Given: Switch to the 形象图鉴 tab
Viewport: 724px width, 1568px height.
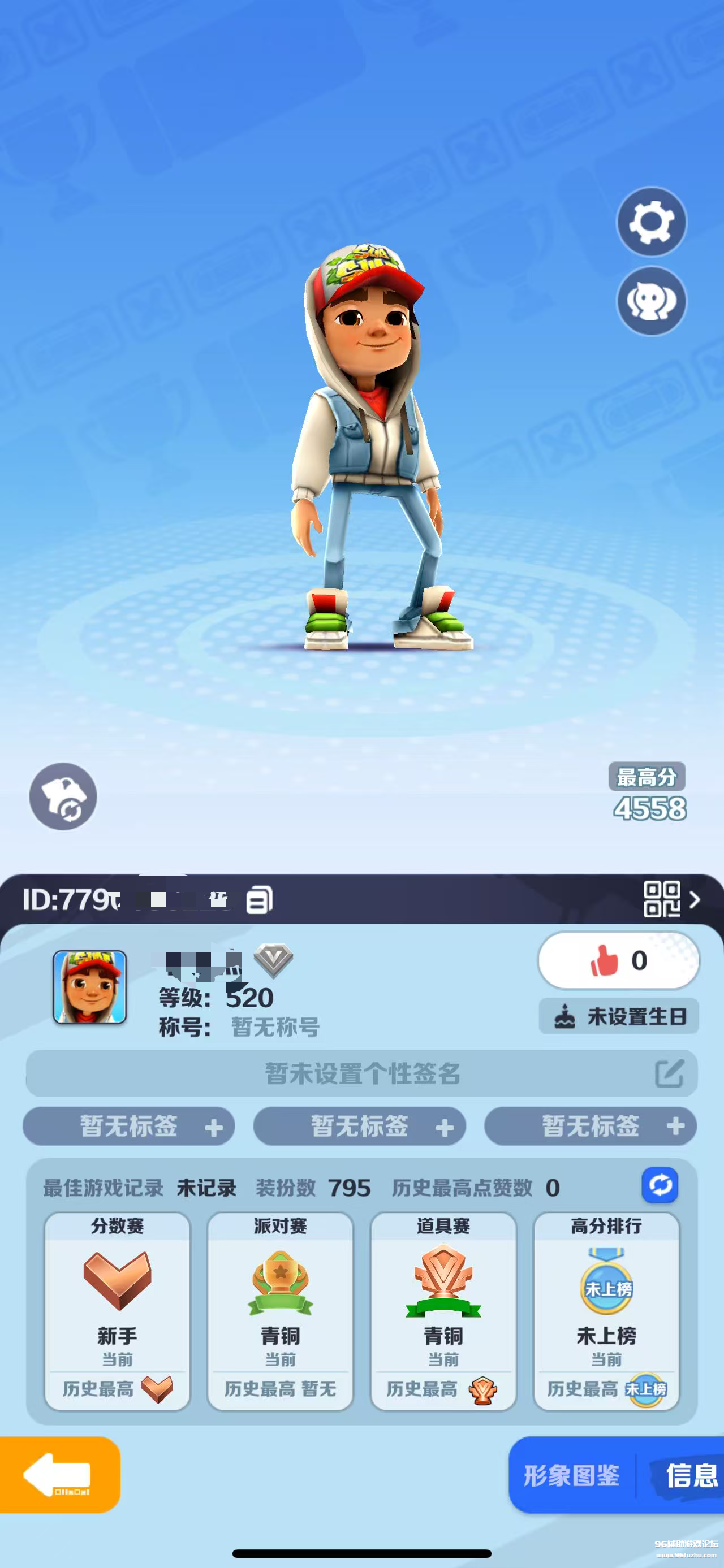Looking at the screenshot, I should (572, 1475).
